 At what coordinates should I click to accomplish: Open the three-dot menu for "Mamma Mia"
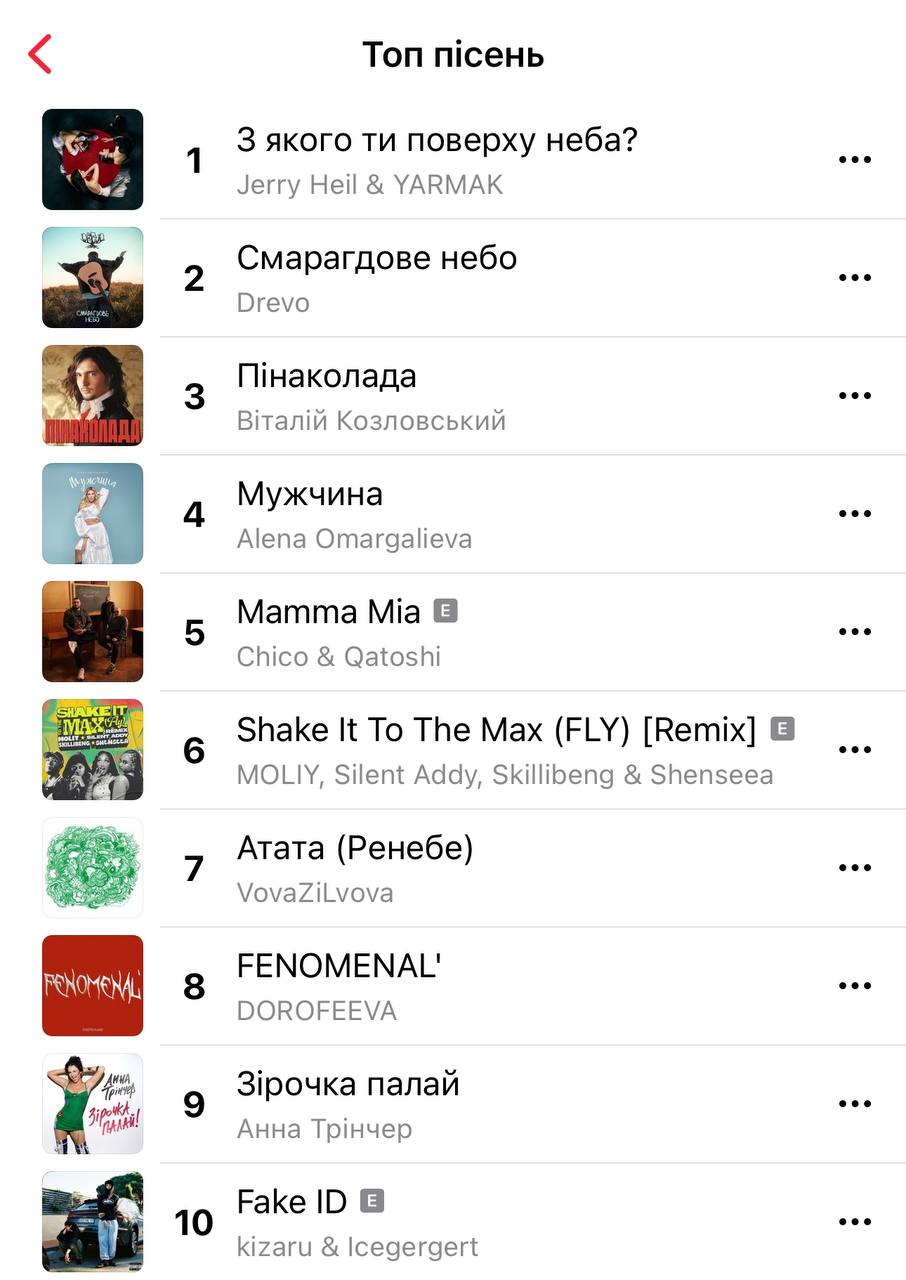854,632
